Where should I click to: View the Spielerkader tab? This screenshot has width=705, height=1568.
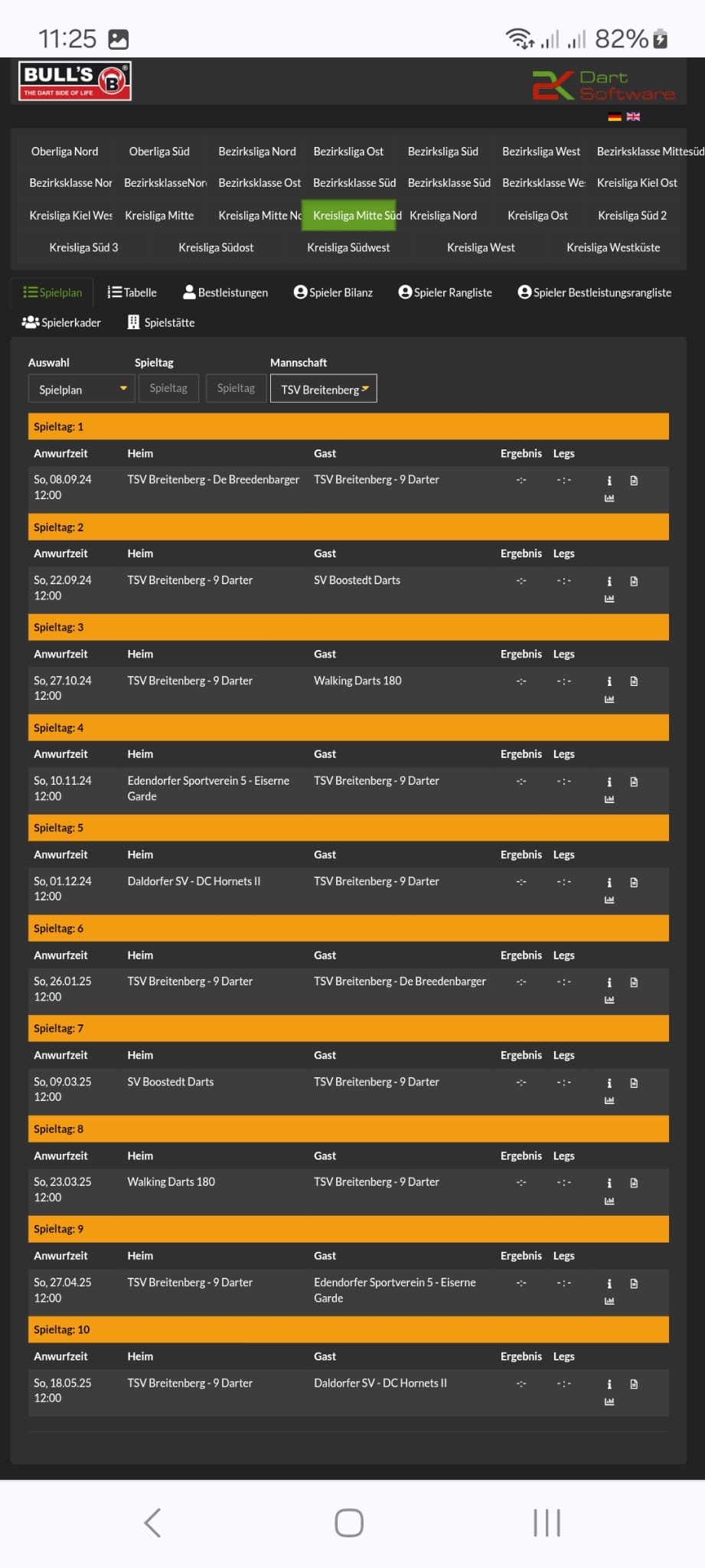click(61, 322)
